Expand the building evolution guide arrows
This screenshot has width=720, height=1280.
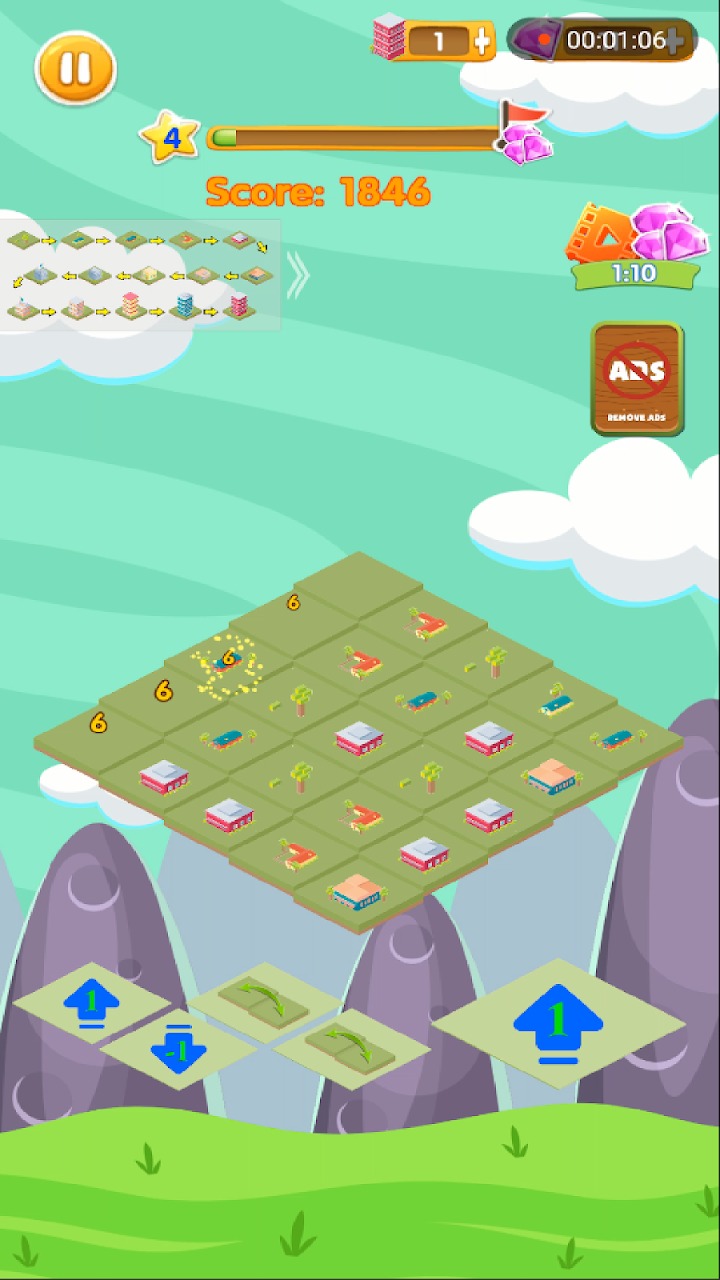pos(297,276)
